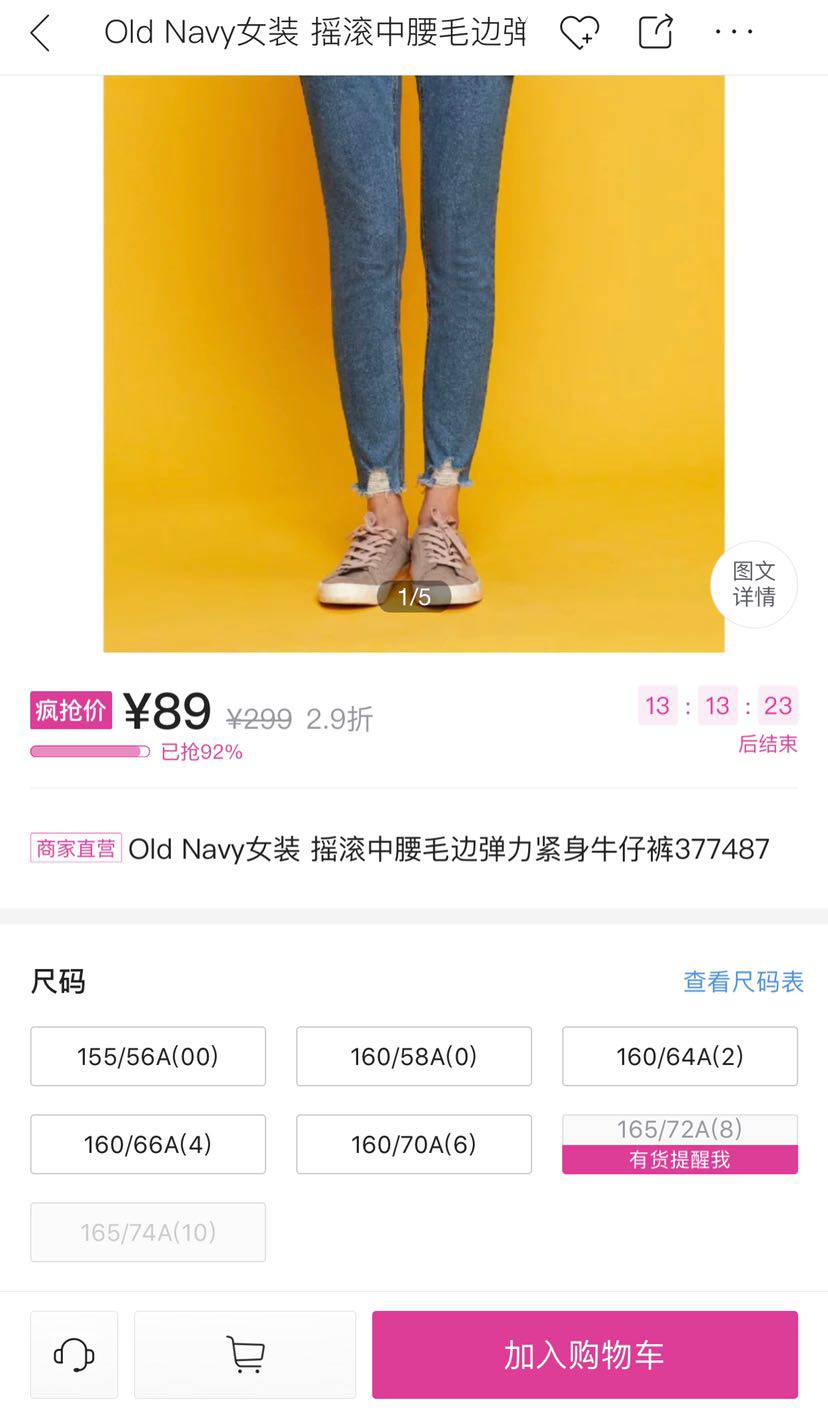Select size 160/66A(4)
828x1418 pixels.
148,1144
